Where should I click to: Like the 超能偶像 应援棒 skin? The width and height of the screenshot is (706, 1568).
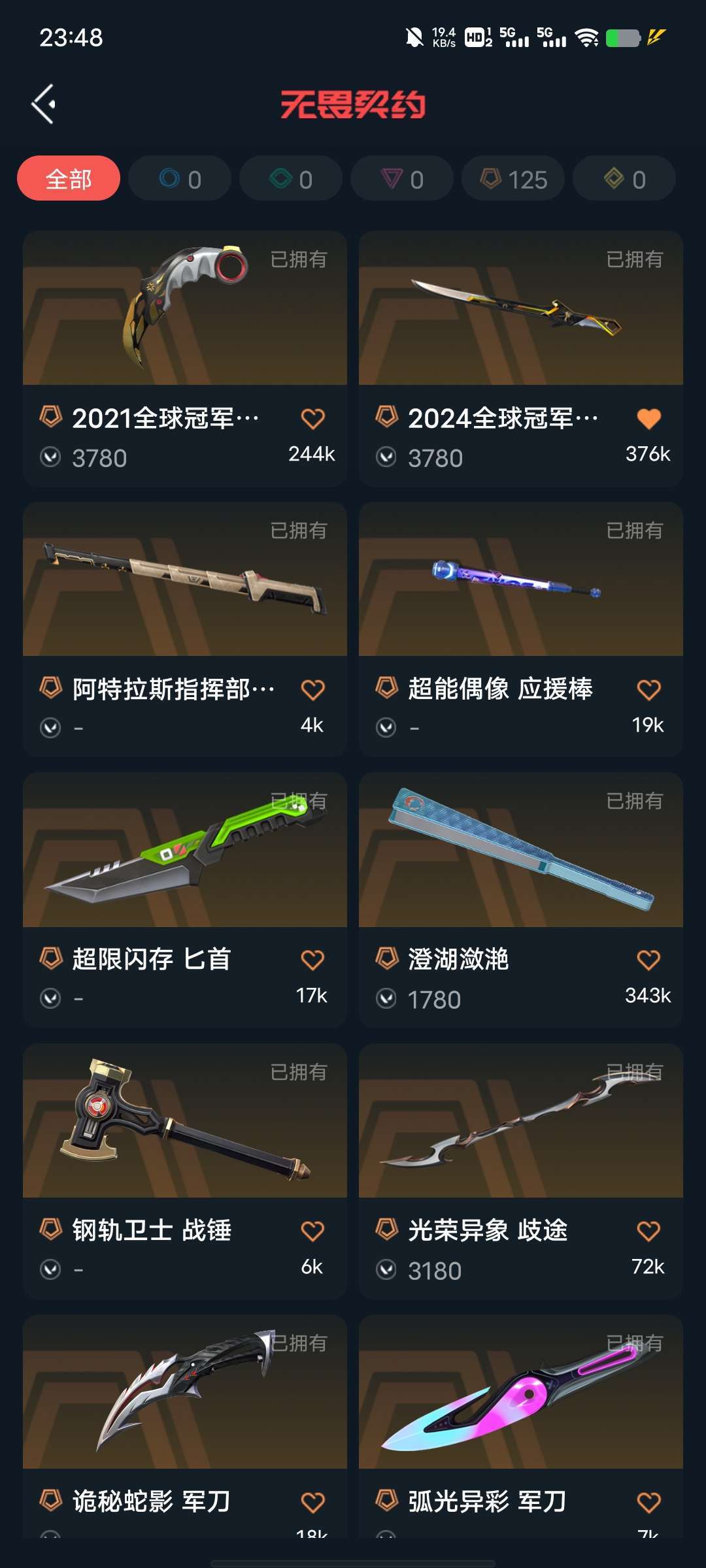point(648,690)
